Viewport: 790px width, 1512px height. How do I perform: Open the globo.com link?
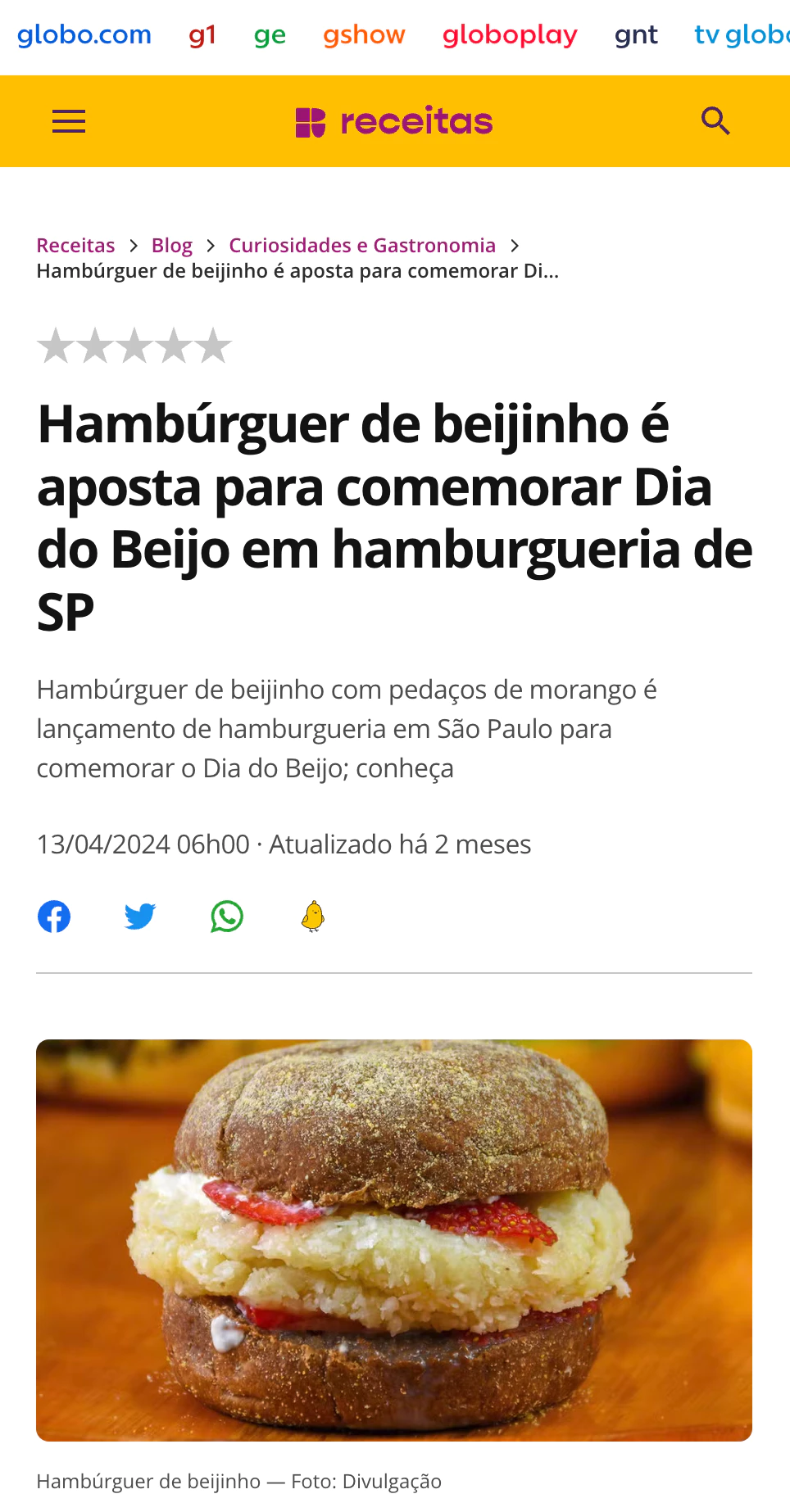(x=84, y=35)
